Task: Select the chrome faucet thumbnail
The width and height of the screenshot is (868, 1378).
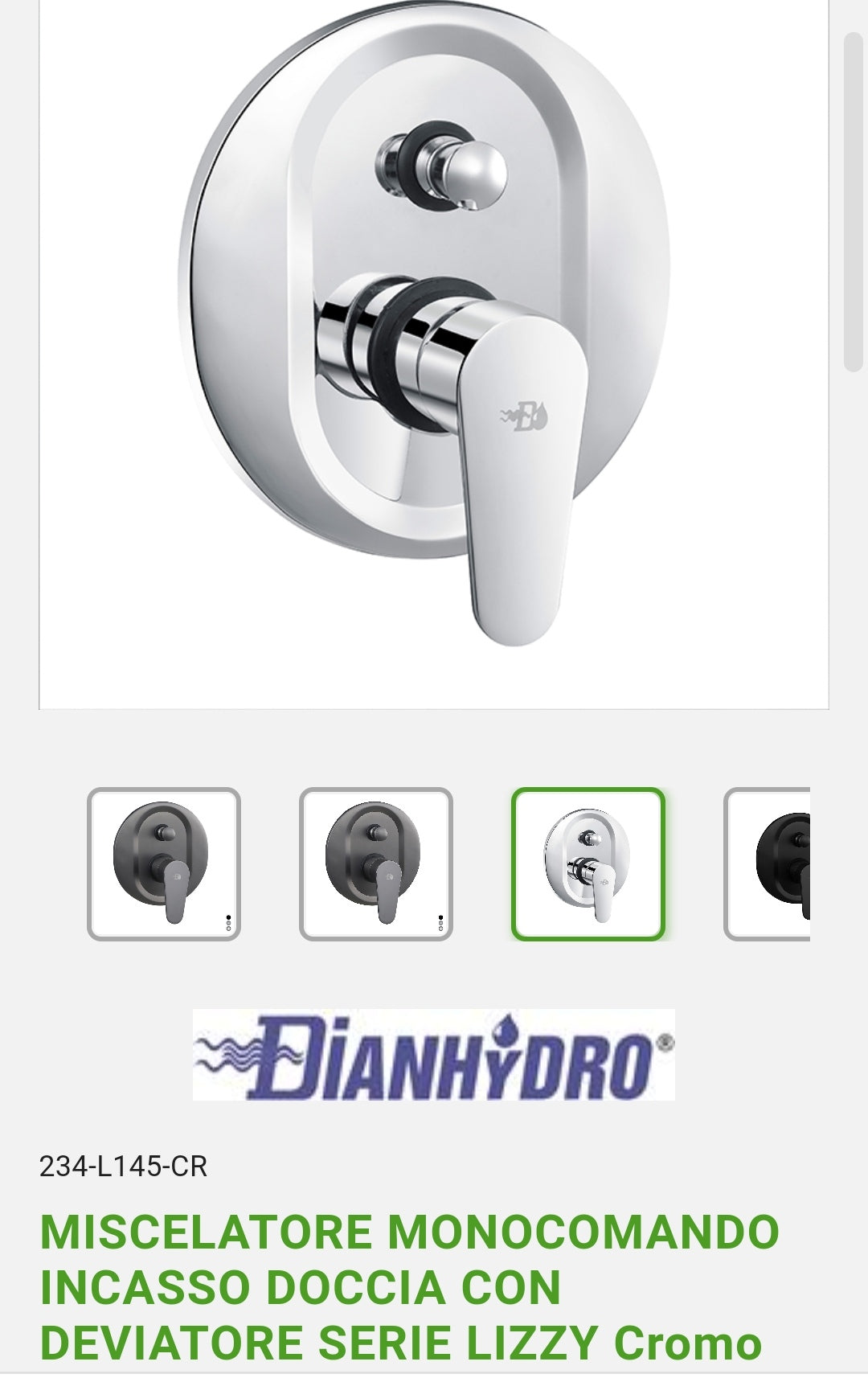Action: click(588, 864)
